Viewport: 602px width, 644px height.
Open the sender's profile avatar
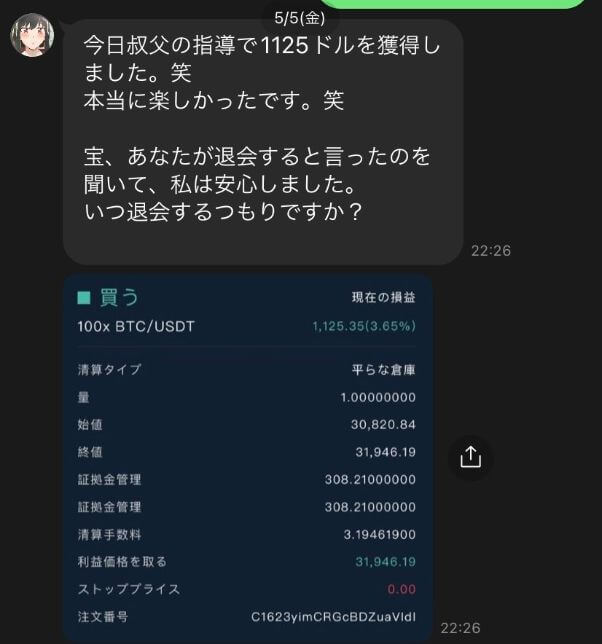[x=32, y=36]
